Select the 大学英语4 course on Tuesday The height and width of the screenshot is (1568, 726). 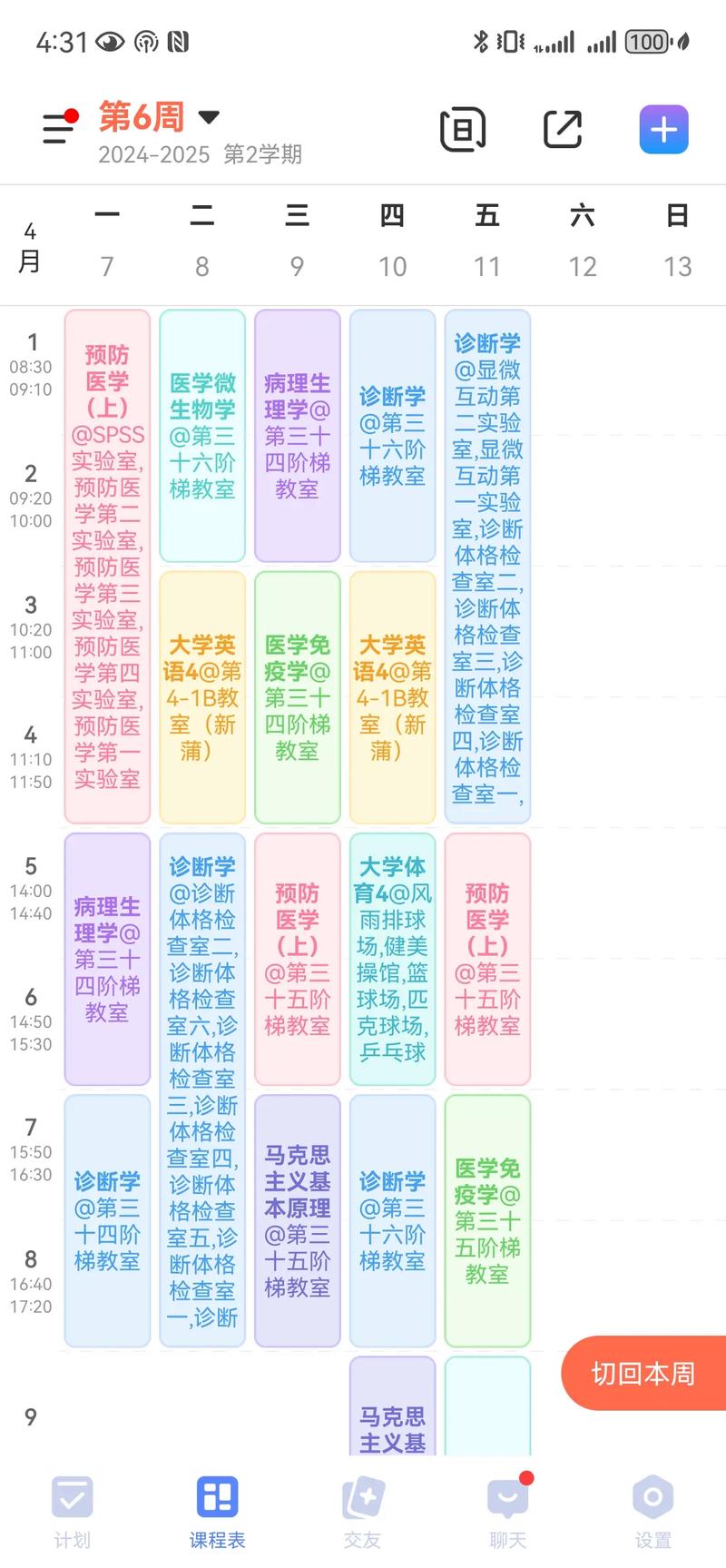pos(201,695)
